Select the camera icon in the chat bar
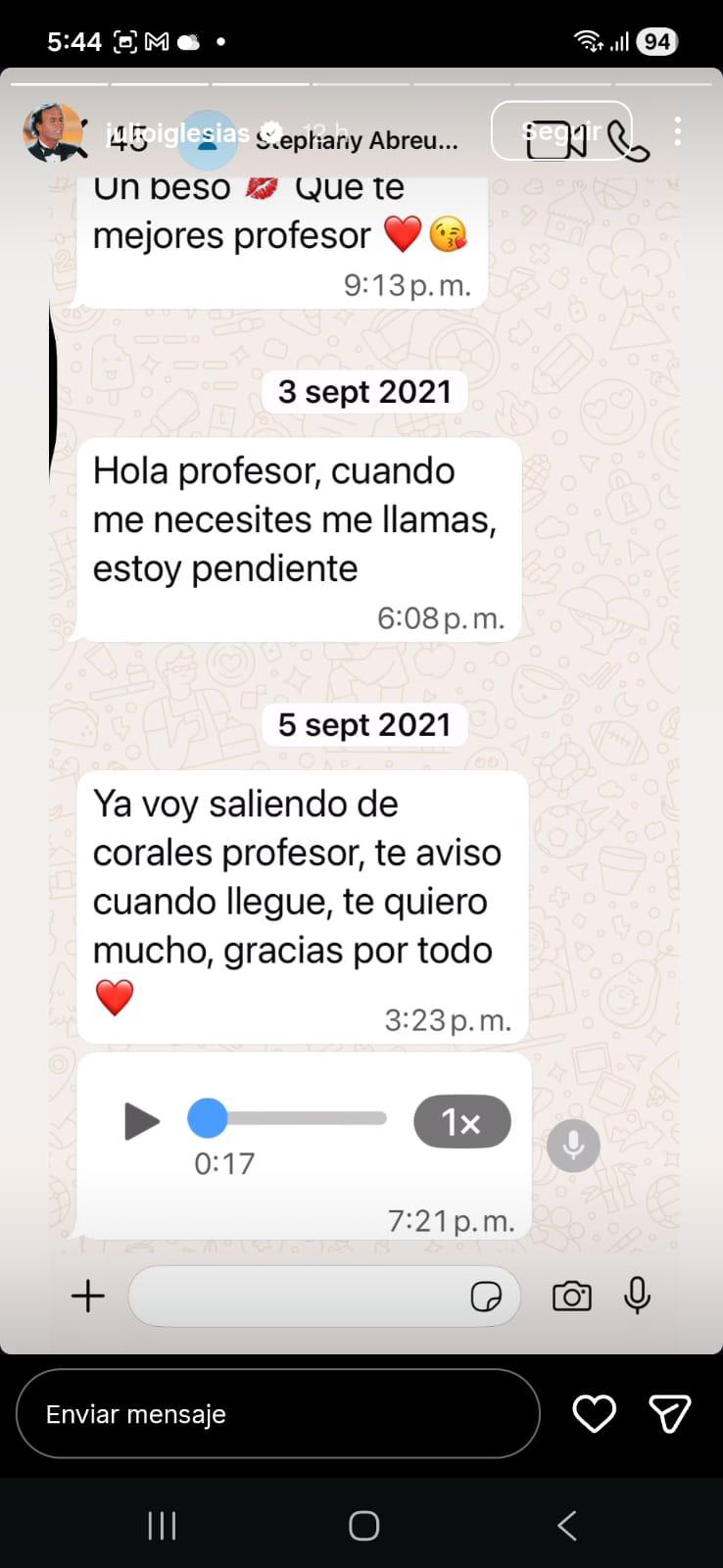This screenshot has width=723, height=1568. tap(572, 1296)
